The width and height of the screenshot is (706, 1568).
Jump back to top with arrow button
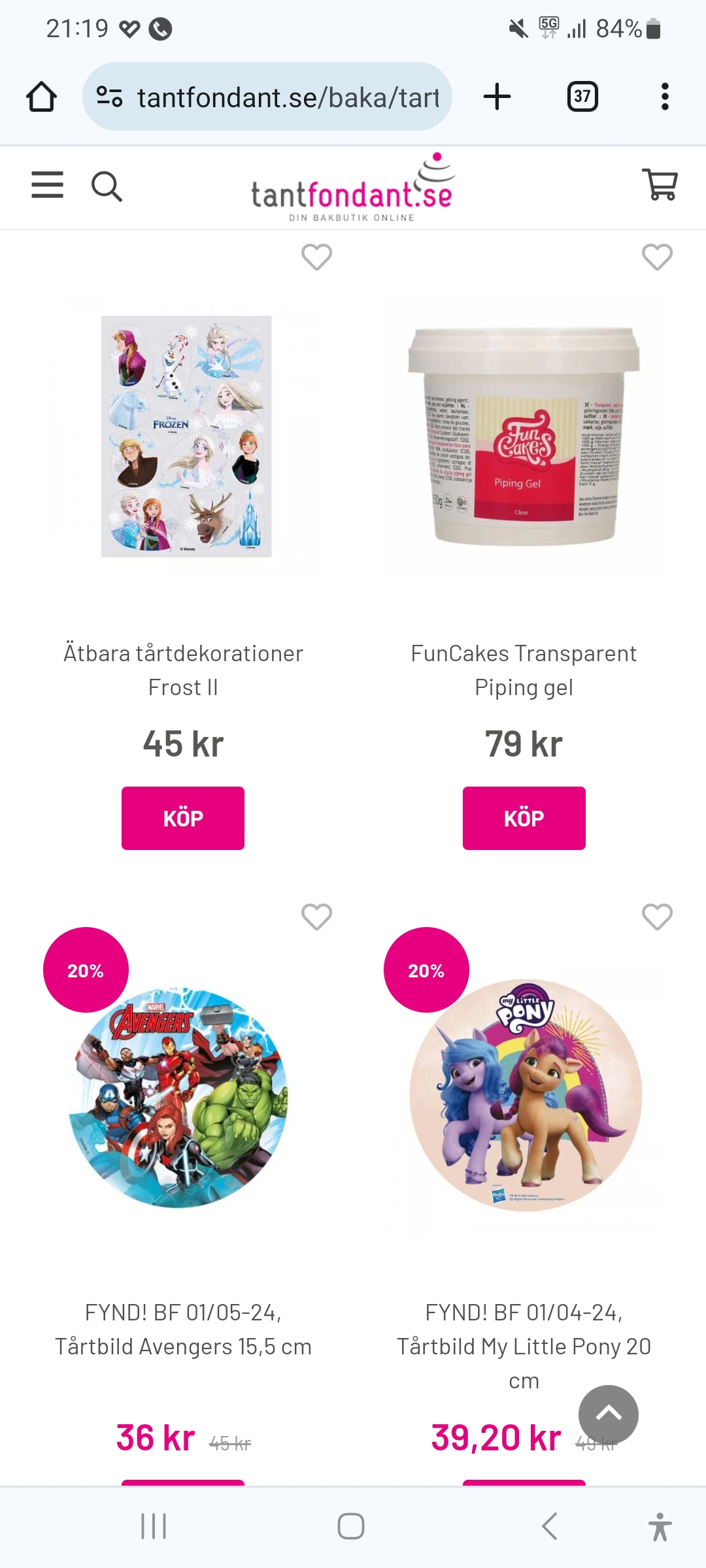coord(608,1414)
